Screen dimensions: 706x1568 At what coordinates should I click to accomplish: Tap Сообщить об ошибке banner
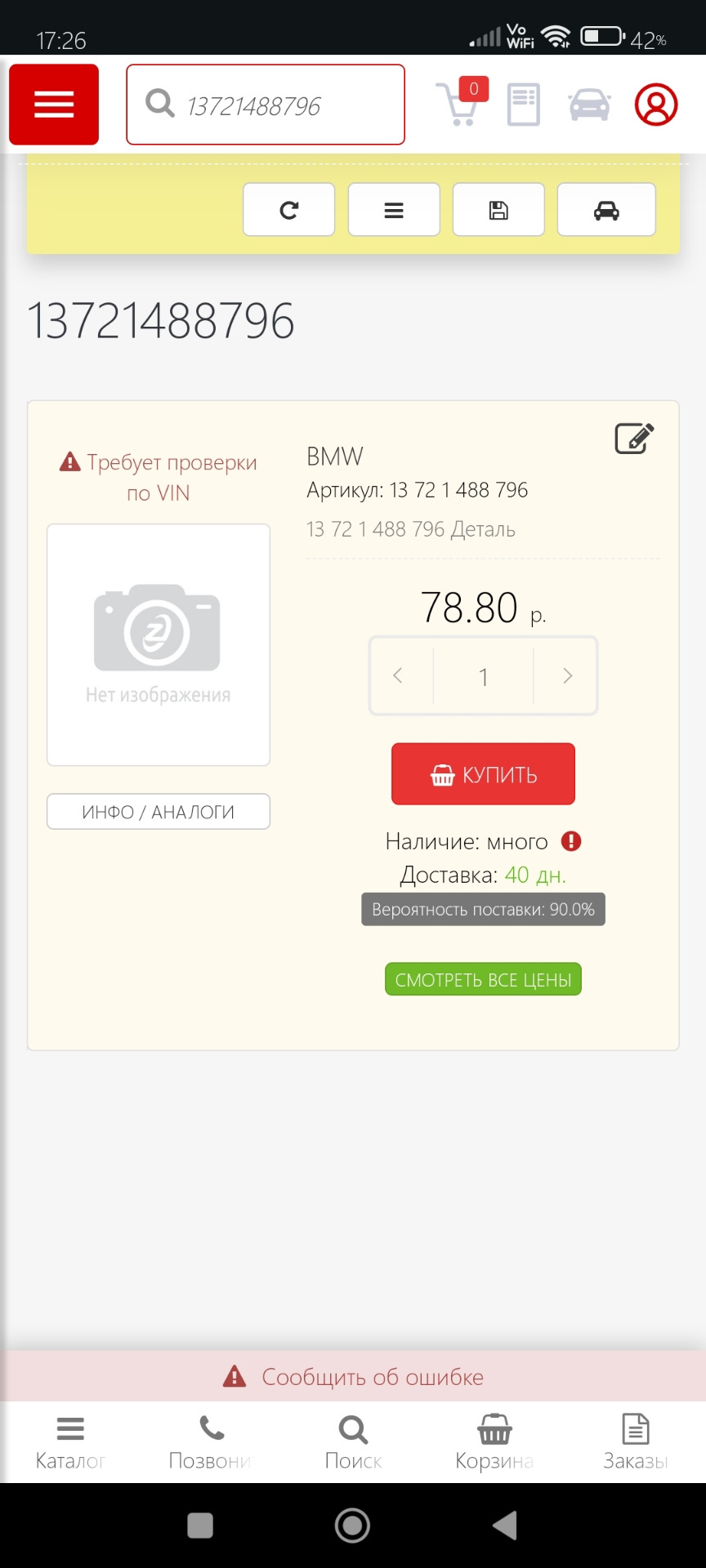click(x=353, y=1377)
